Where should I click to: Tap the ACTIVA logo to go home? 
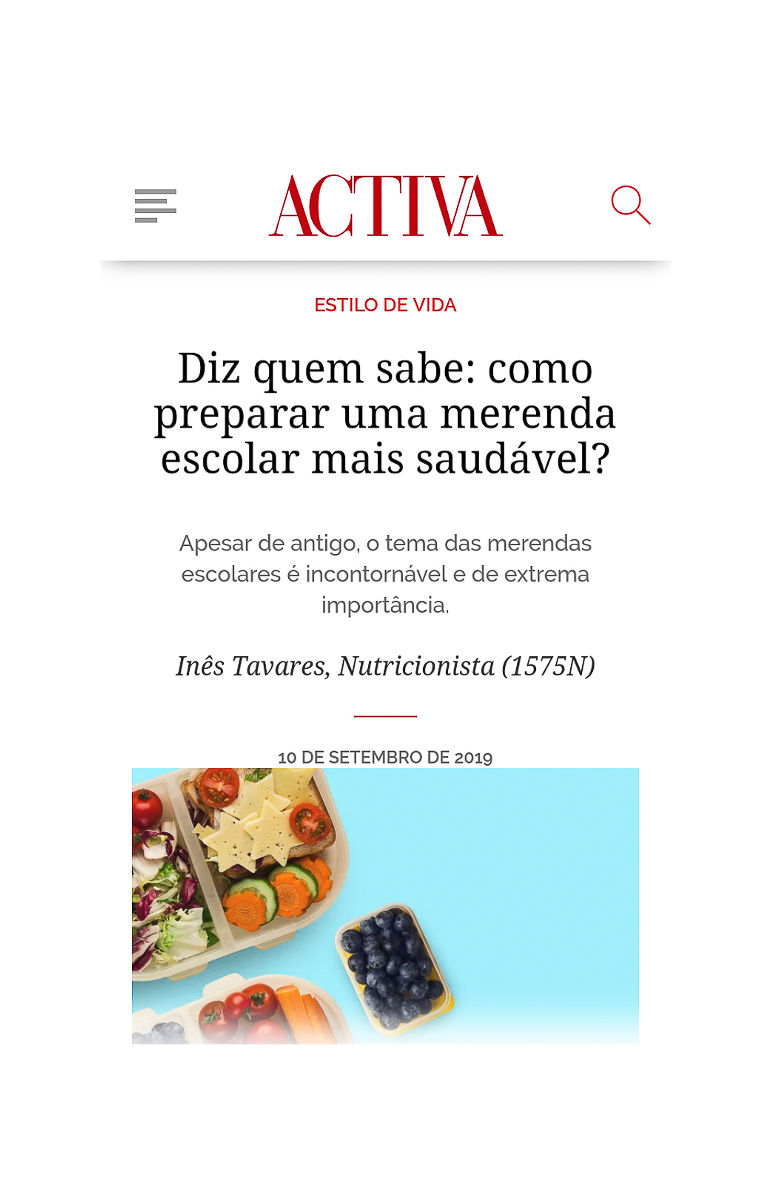click(385, 207)
